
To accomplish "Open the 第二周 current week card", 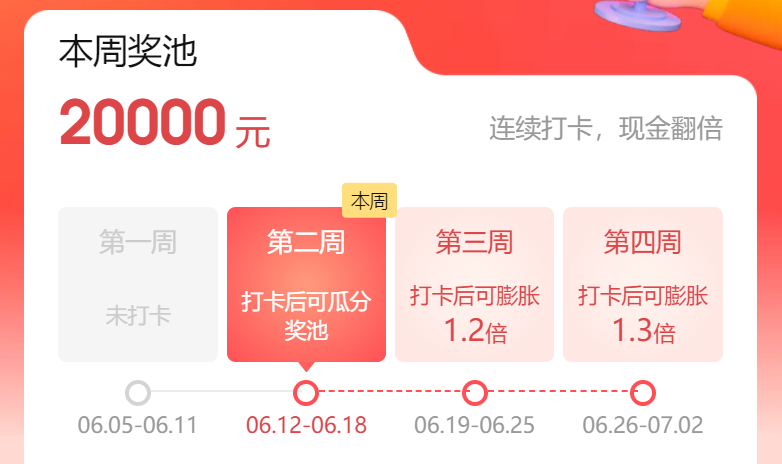I will [306, 284].
